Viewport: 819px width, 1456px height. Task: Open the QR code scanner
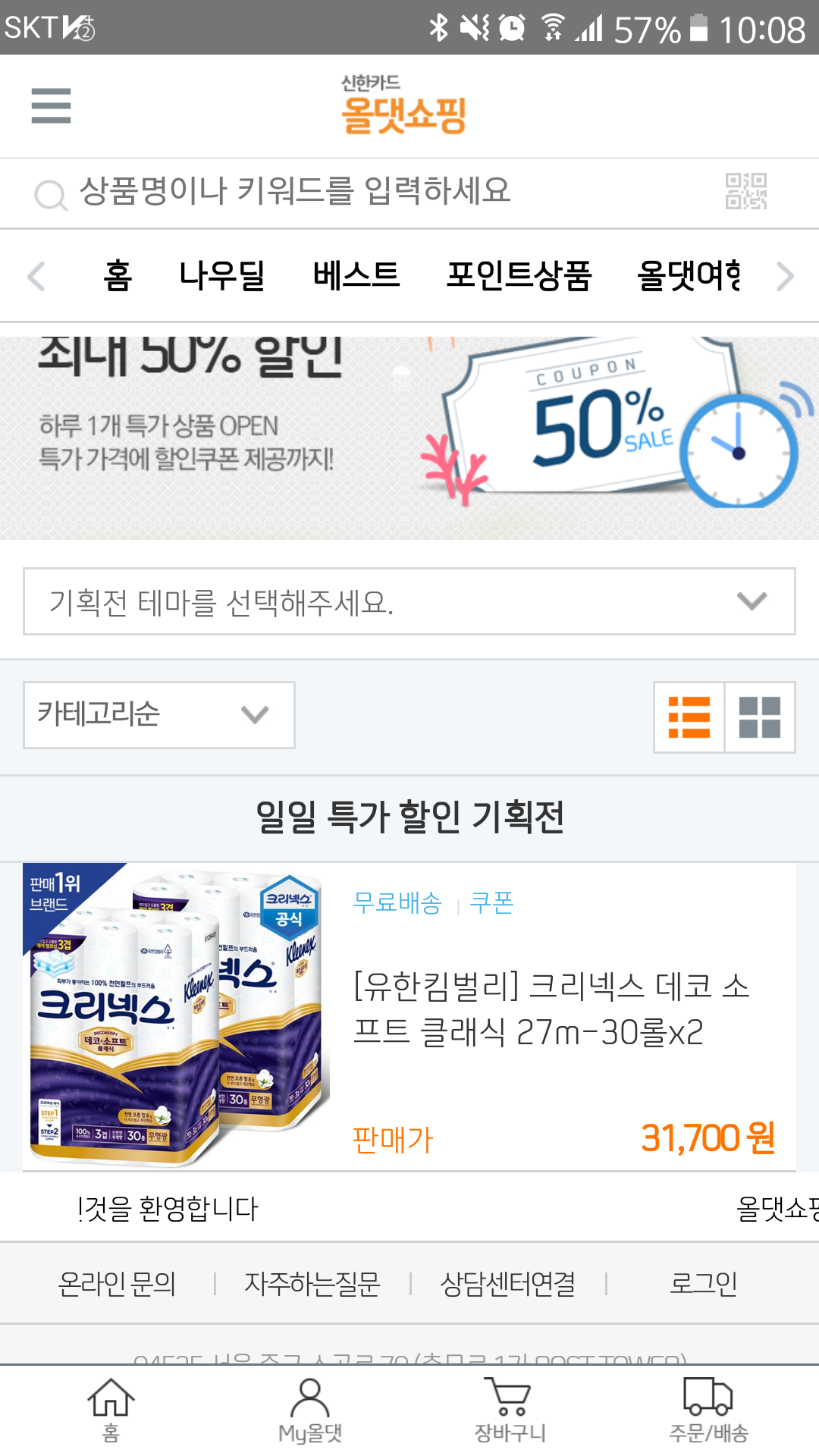coord(746,191)
